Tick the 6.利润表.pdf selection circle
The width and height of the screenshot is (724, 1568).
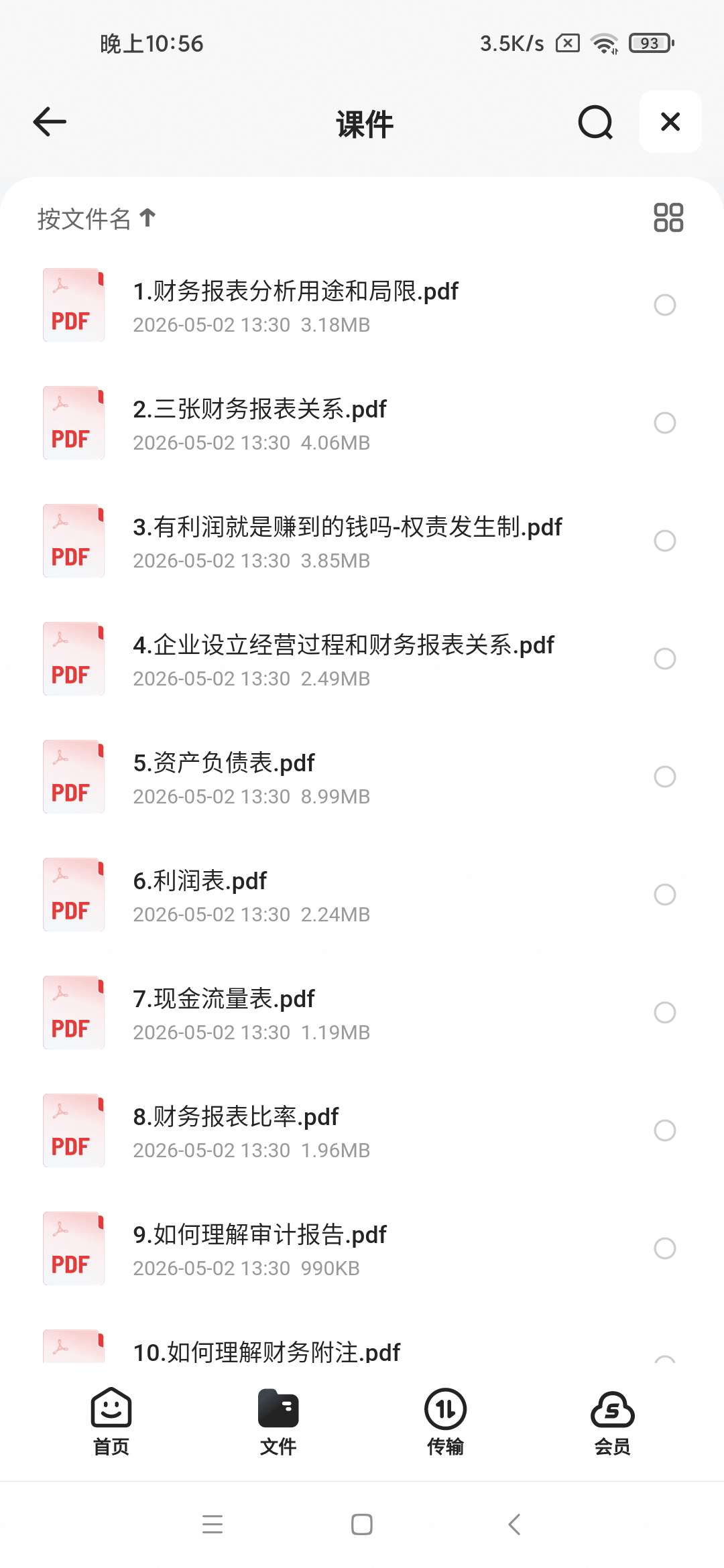[665, 895]
